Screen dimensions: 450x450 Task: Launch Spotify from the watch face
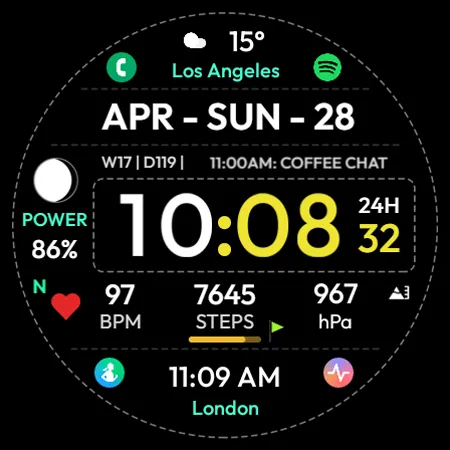327,67
